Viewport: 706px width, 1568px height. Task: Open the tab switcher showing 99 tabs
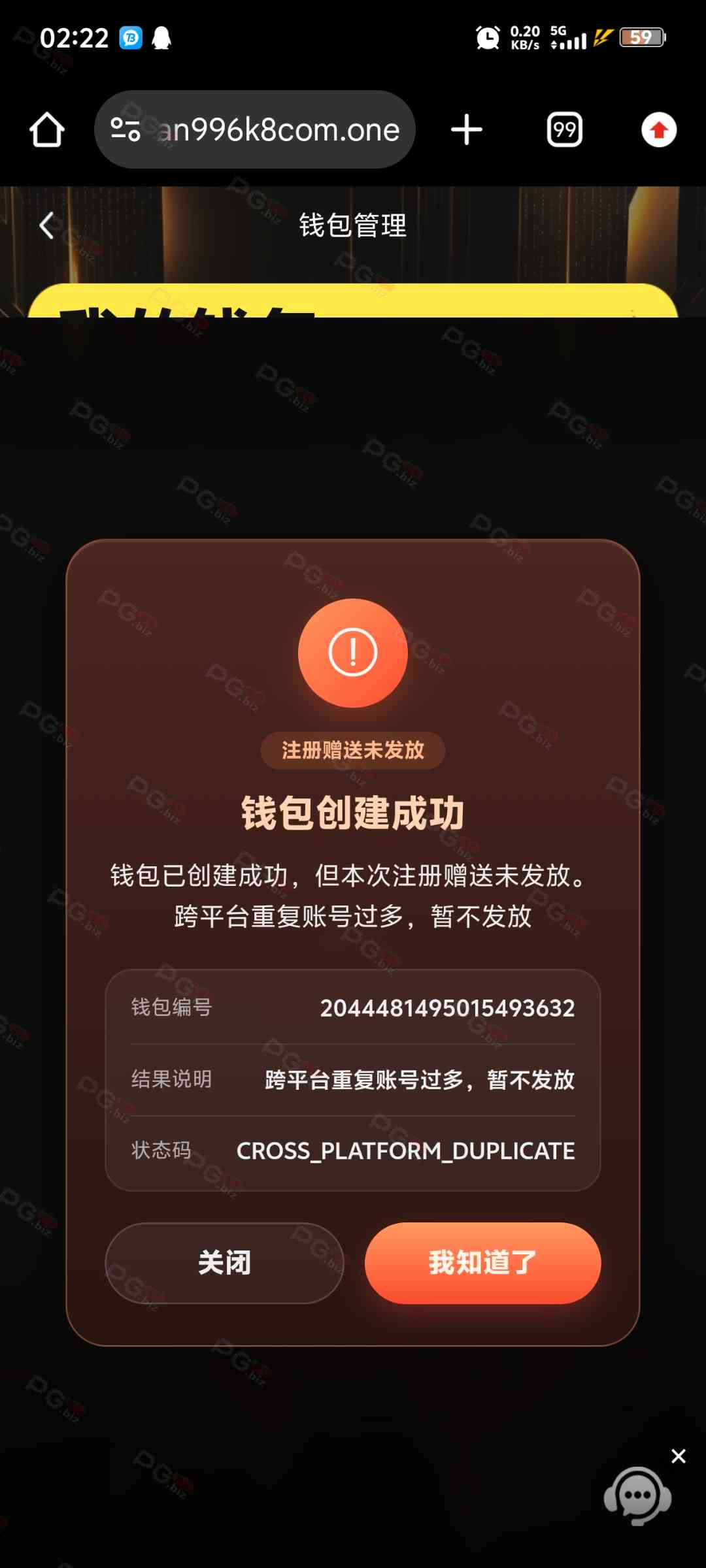point(564,129)
